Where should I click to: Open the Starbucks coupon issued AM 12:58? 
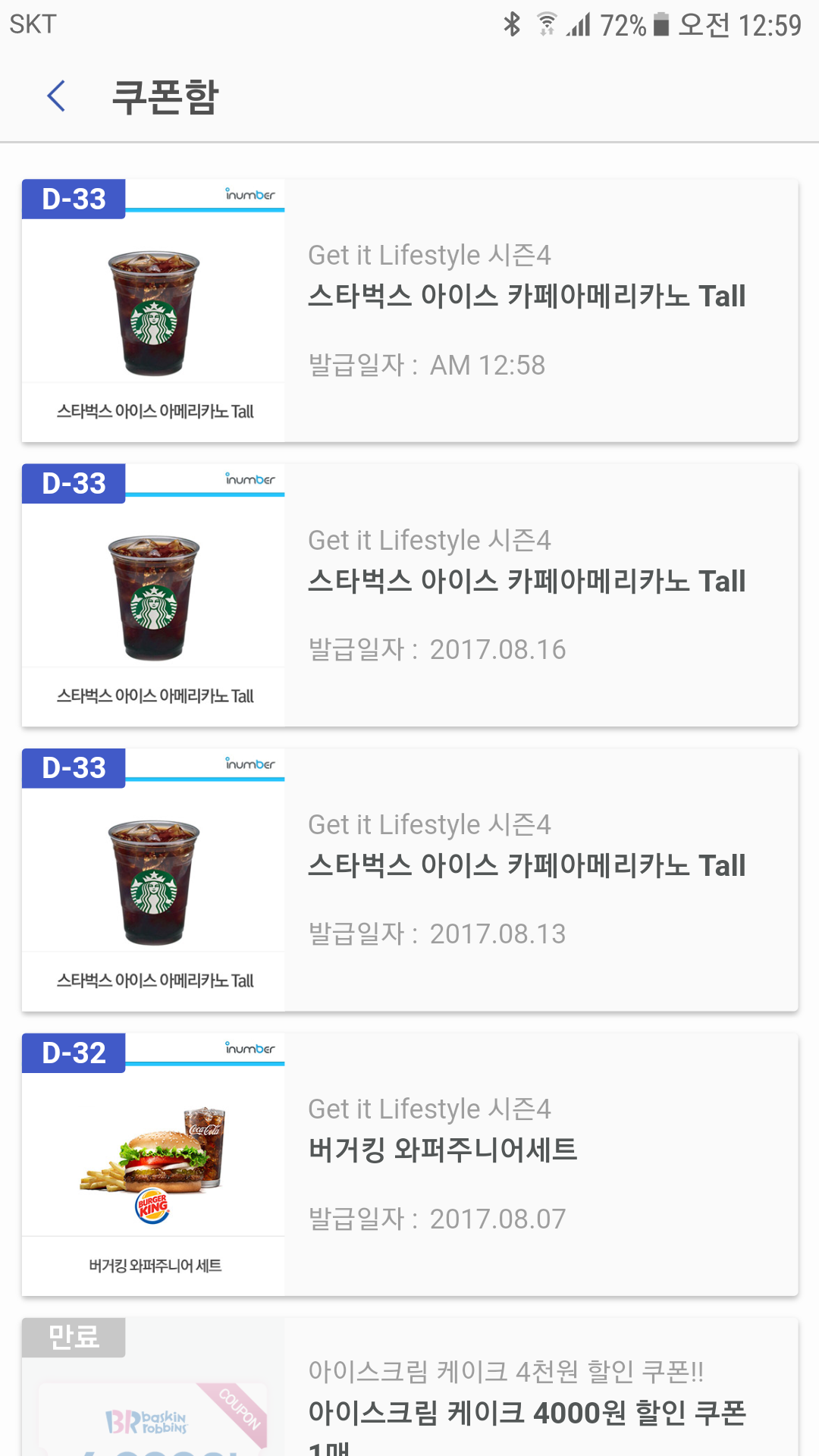[409, 311]
